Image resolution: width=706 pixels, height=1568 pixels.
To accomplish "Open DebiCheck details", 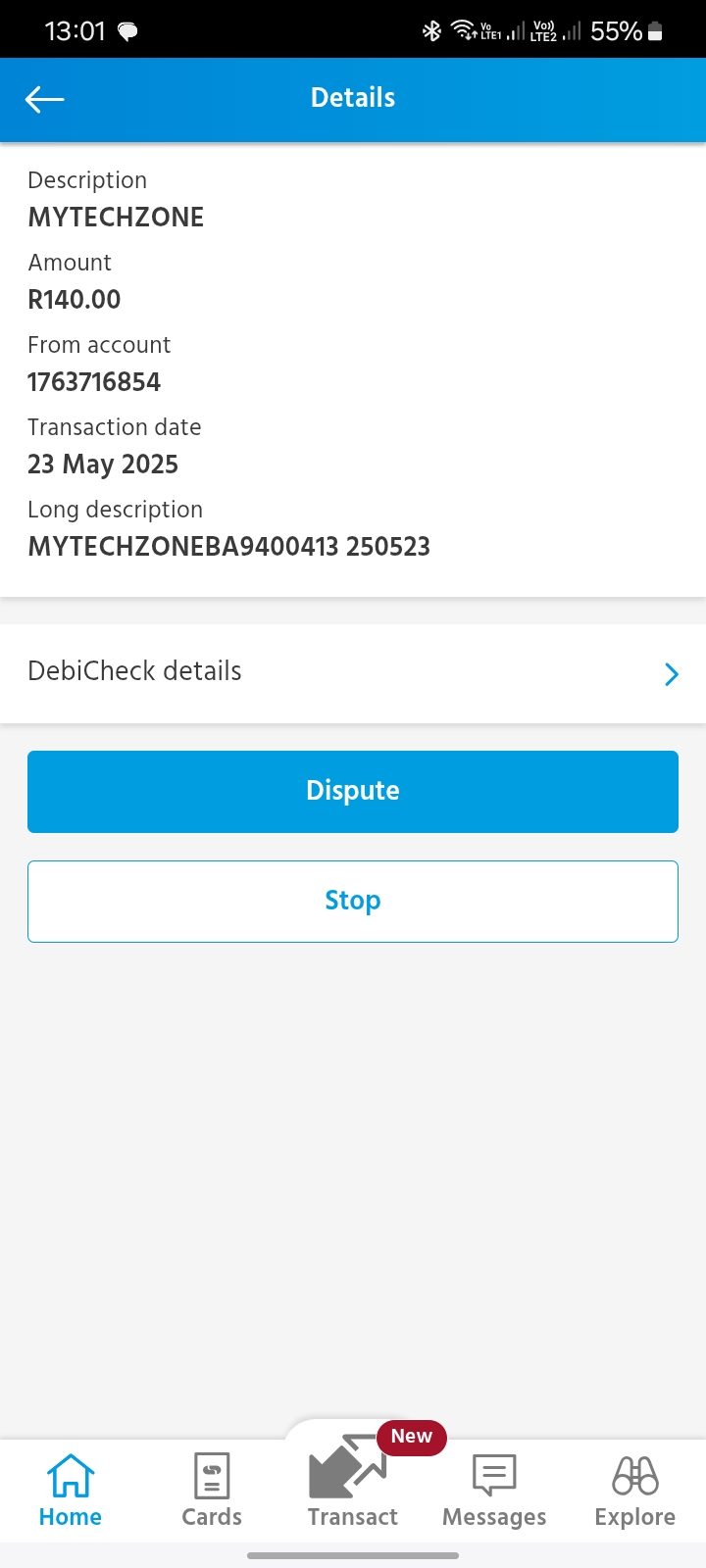I will tap(353, 673).
